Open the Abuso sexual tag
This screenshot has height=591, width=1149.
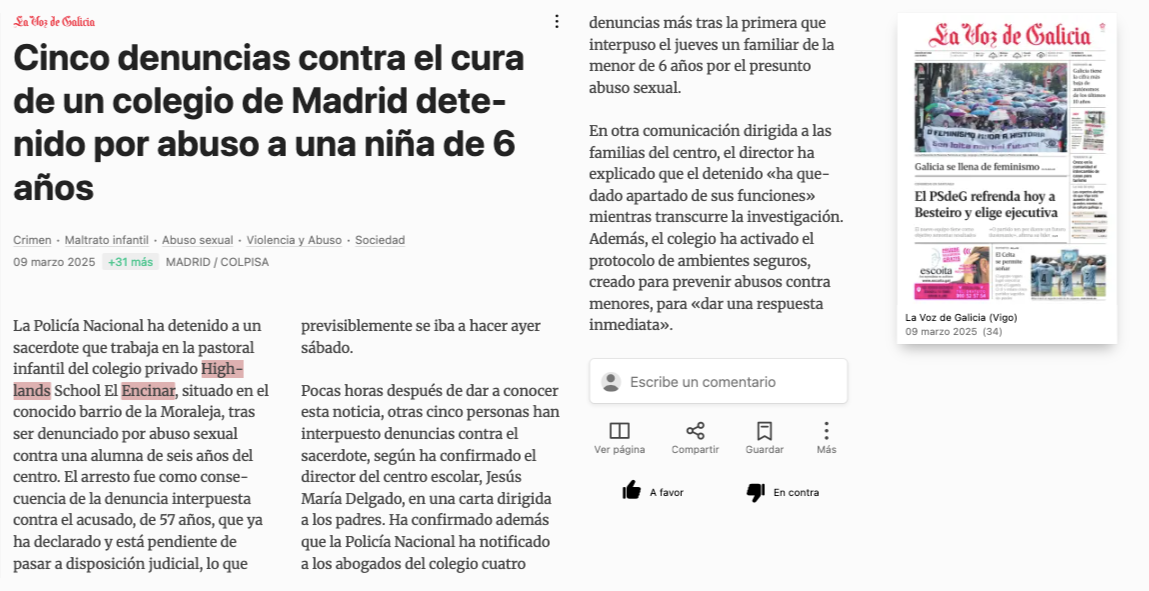click(x=197, y=240)
